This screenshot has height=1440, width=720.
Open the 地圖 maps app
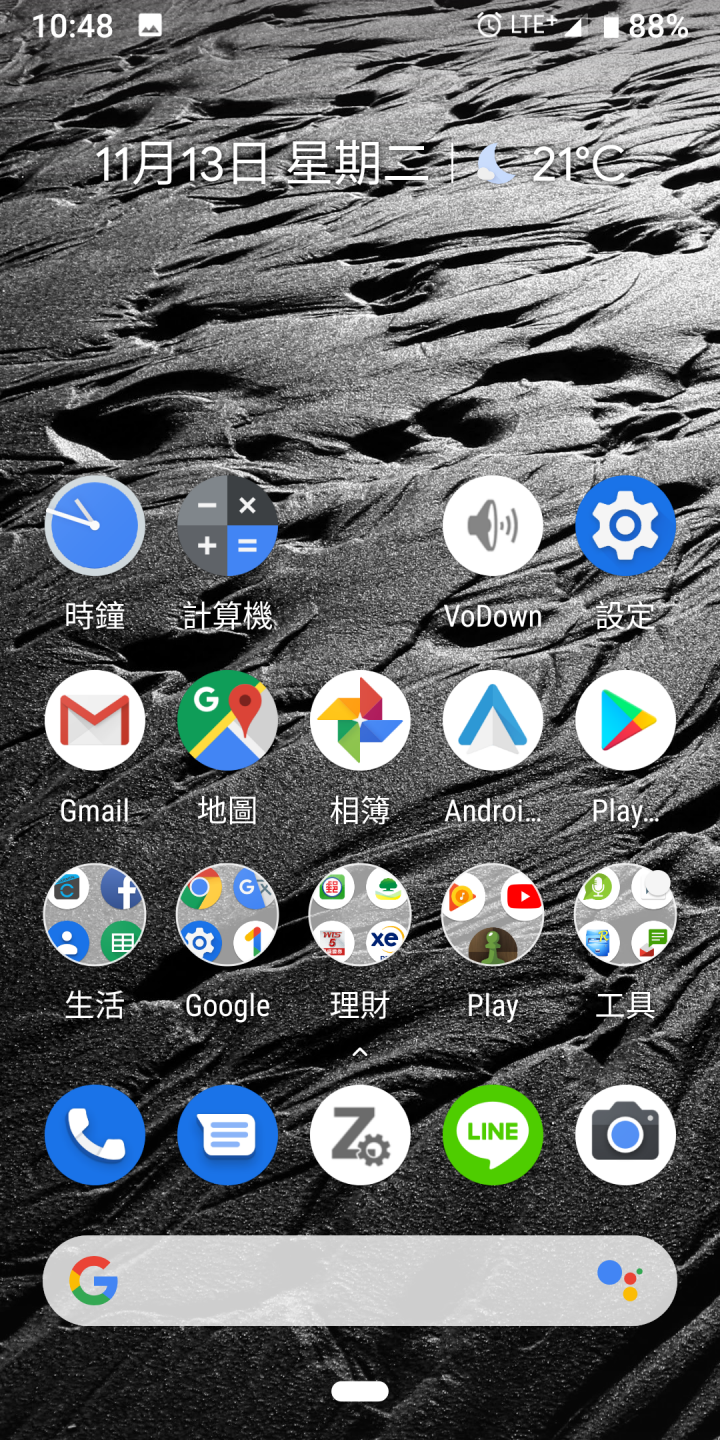[227, 720]
